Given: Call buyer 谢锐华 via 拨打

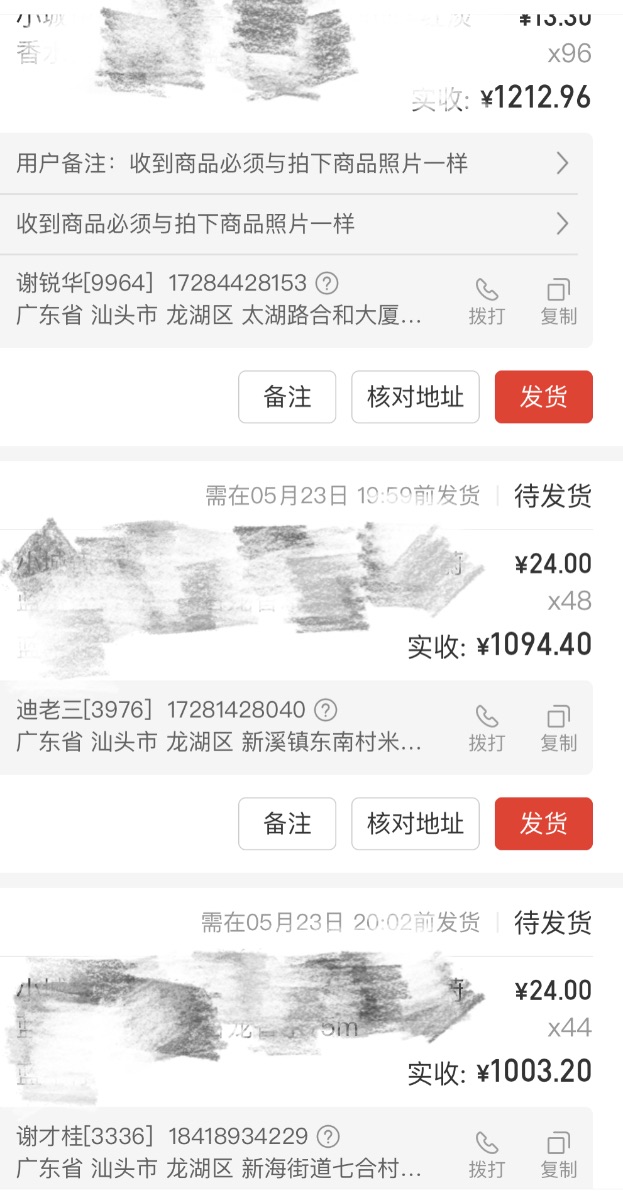Looking at the screenshot, I should (487, 300).
